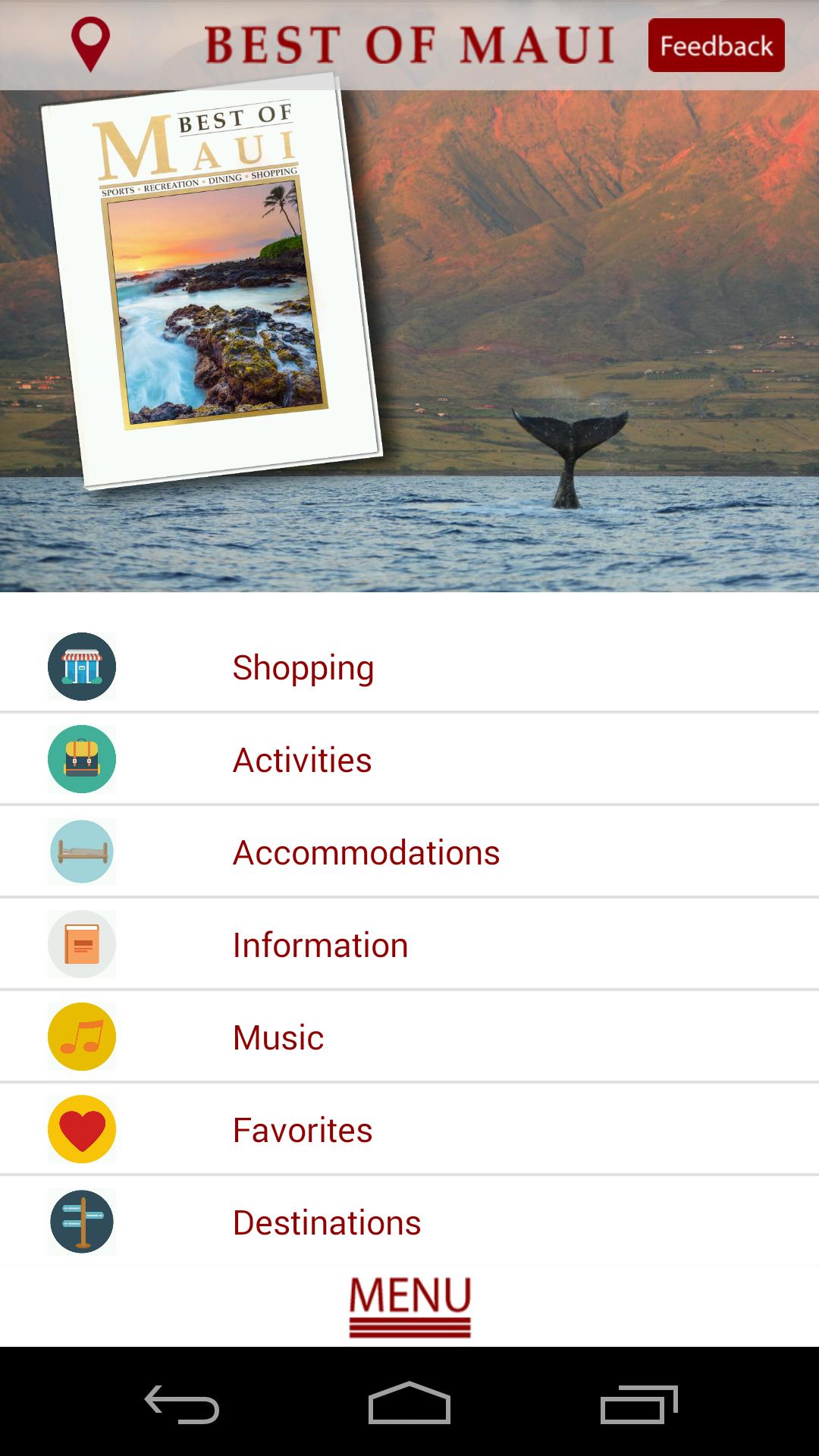Viewport: 819px width, 1456px height.
Task: Open the map location pin
Action: (x=90, y=45)
